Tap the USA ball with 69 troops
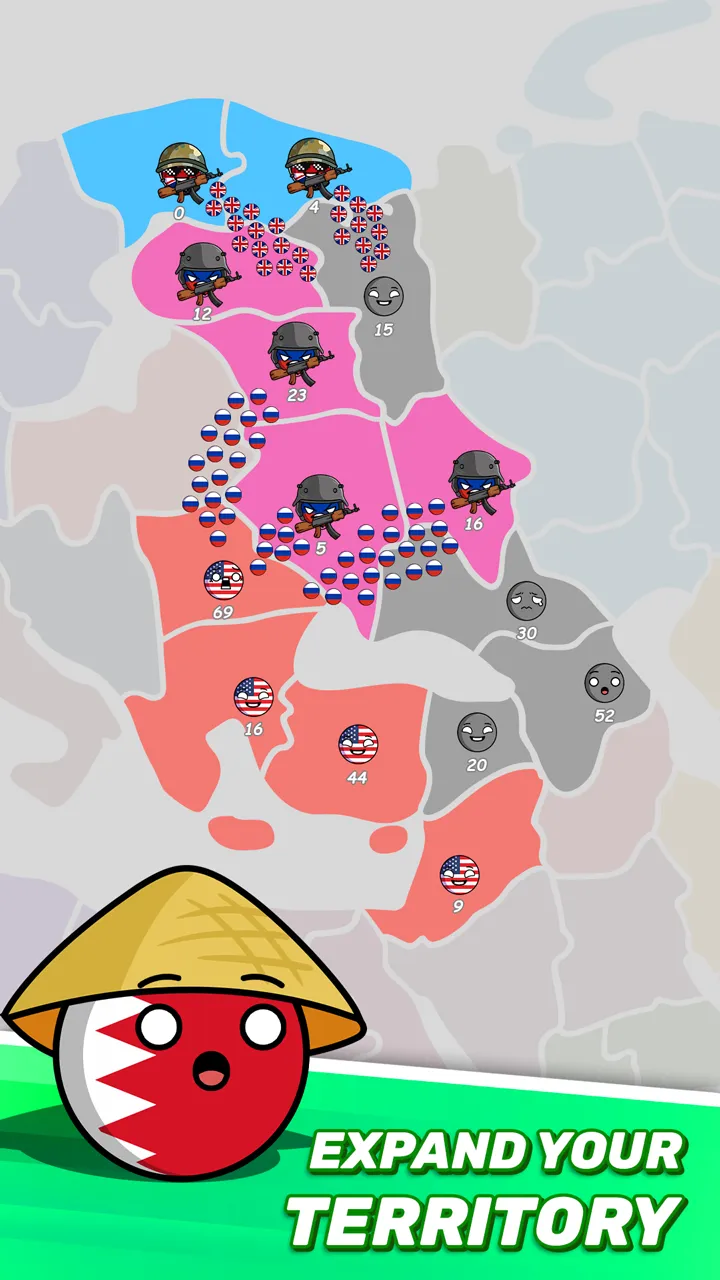This screenshot has height=1280, width=720. [x=222, y=580]
